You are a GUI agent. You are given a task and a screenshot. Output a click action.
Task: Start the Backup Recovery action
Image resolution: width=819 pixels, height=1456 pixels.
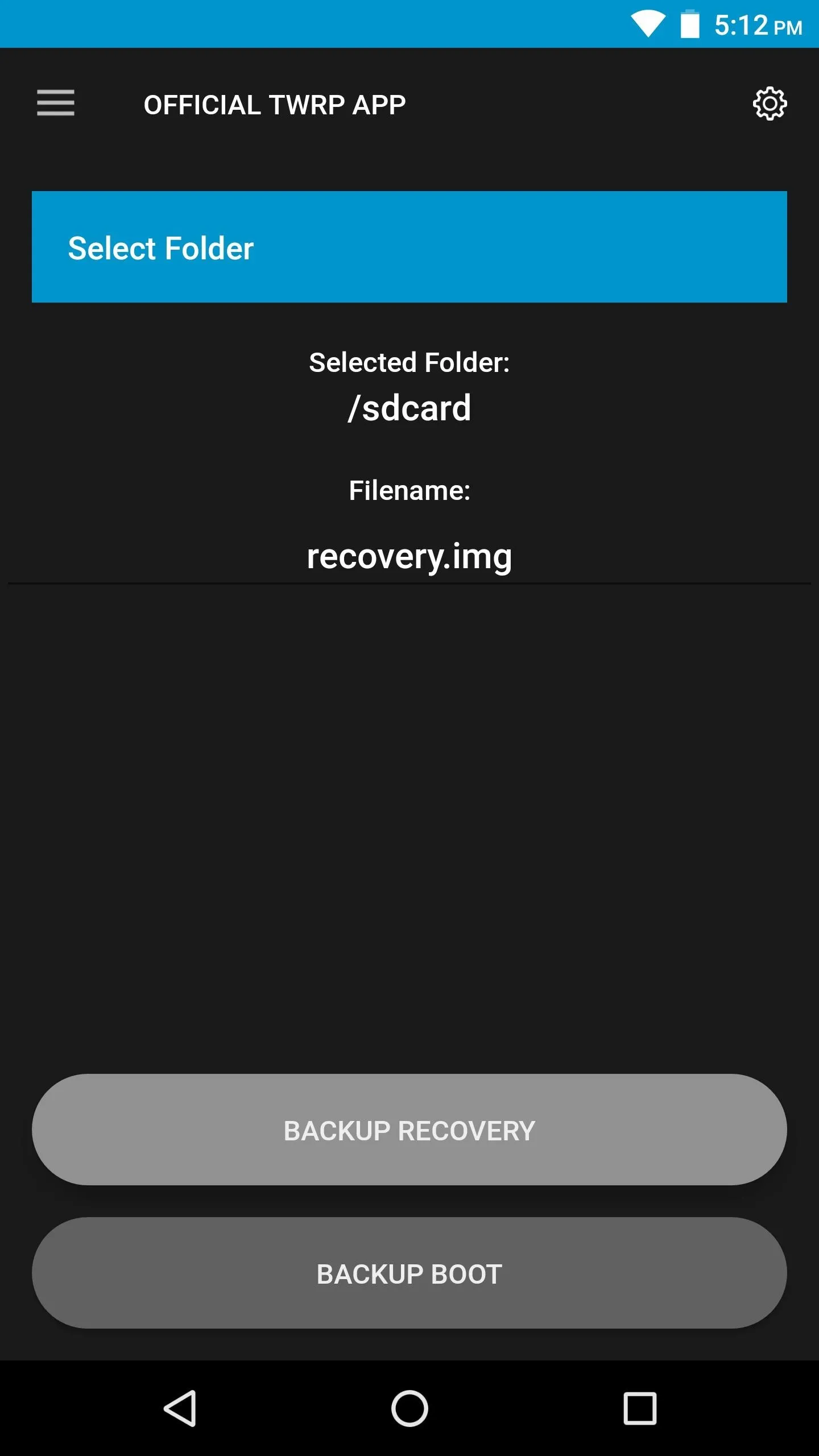coord(409,1130)
